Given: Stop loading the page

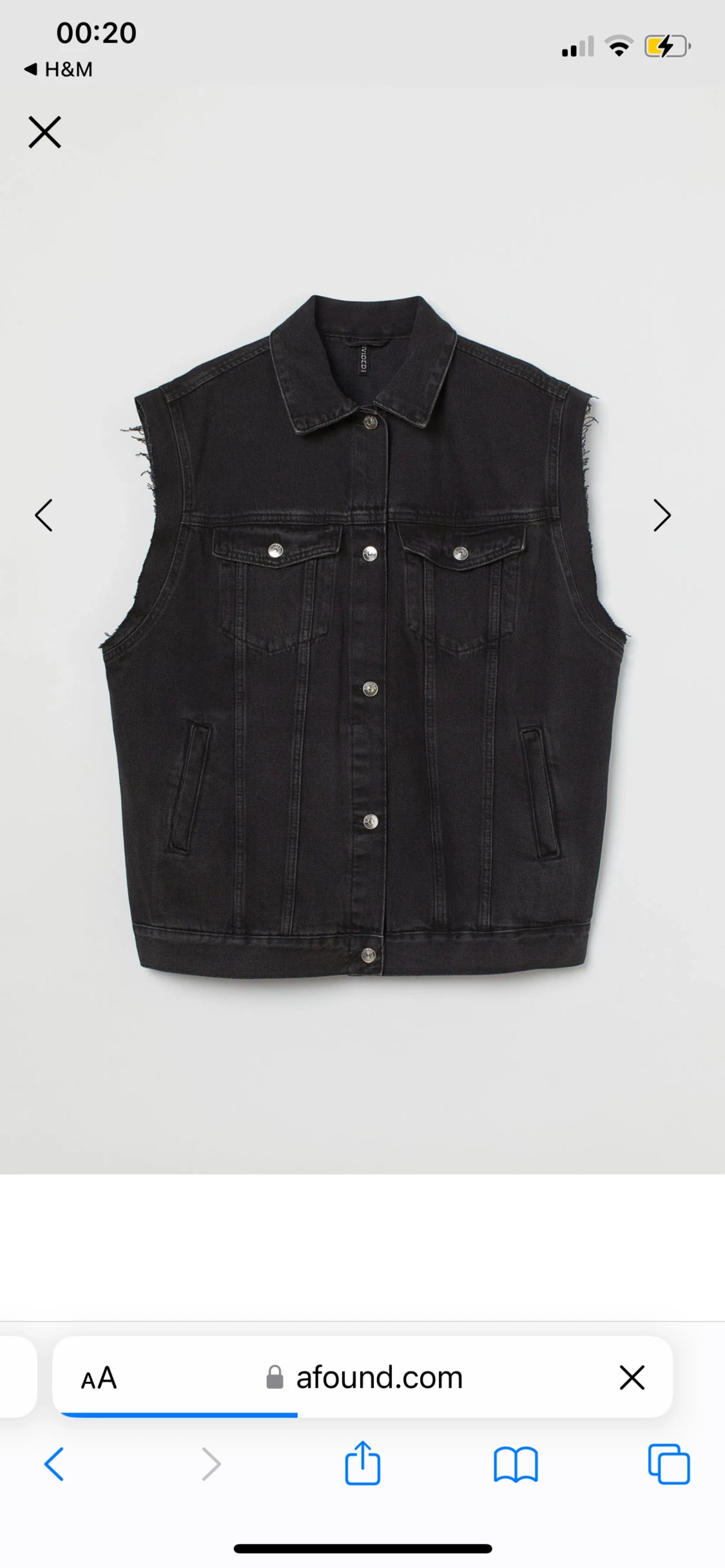Looking at the screenshot, I should 632,1377.
